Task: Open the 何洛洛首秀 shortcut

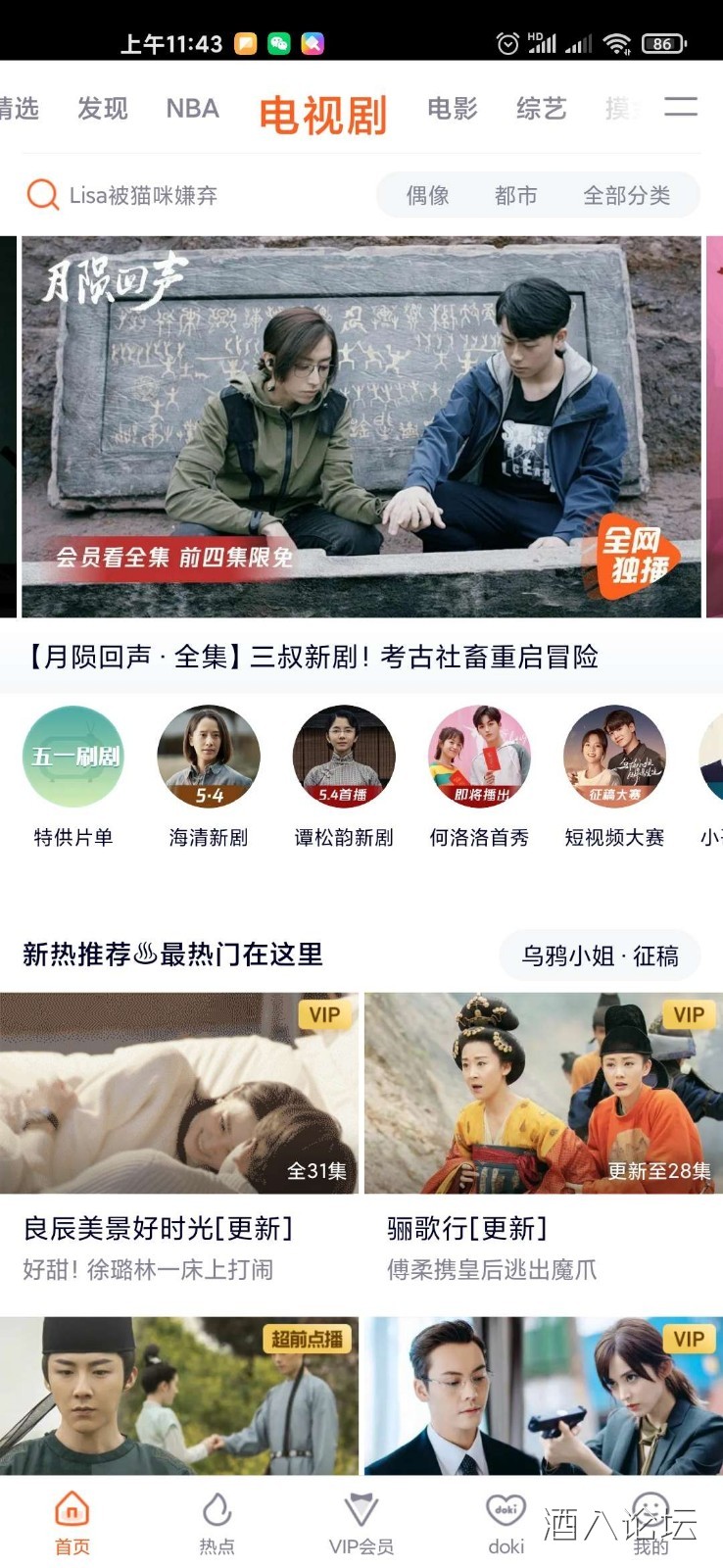Action: tap(479, 774)
